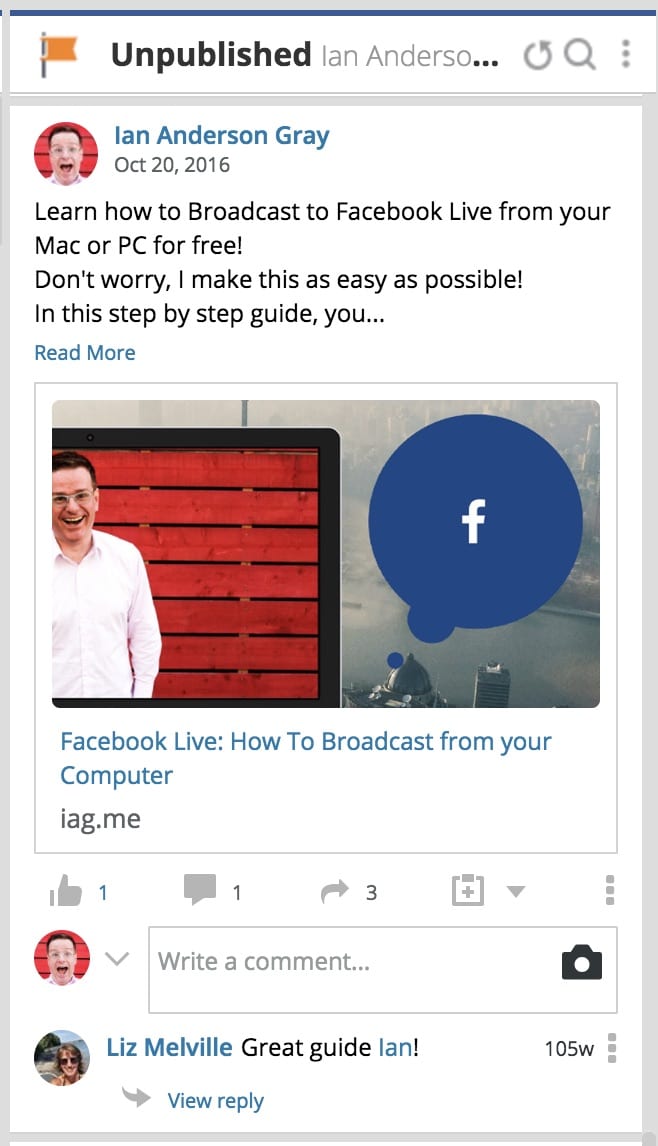
Task: Open the stream header overflow menu
Action: (x=626, y=54)
